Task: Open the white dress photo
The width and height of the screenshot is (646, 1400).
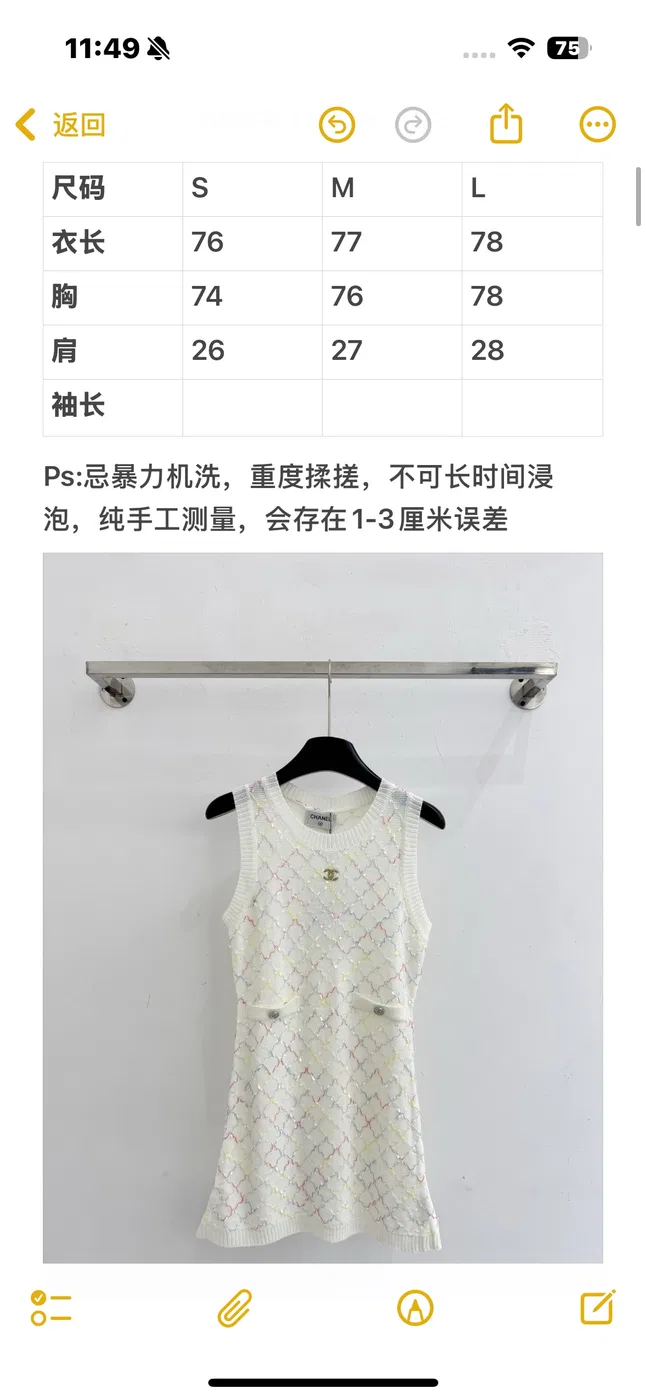Action: [x=323, y=908]
